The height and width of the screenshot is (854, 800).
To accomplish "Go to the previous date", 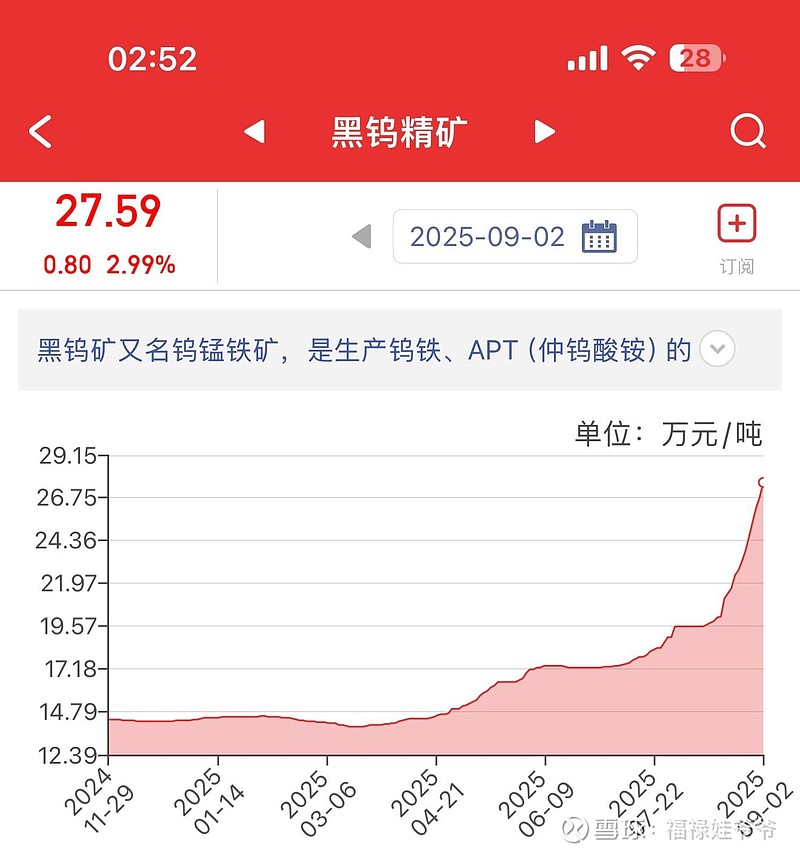I will 362,237.
